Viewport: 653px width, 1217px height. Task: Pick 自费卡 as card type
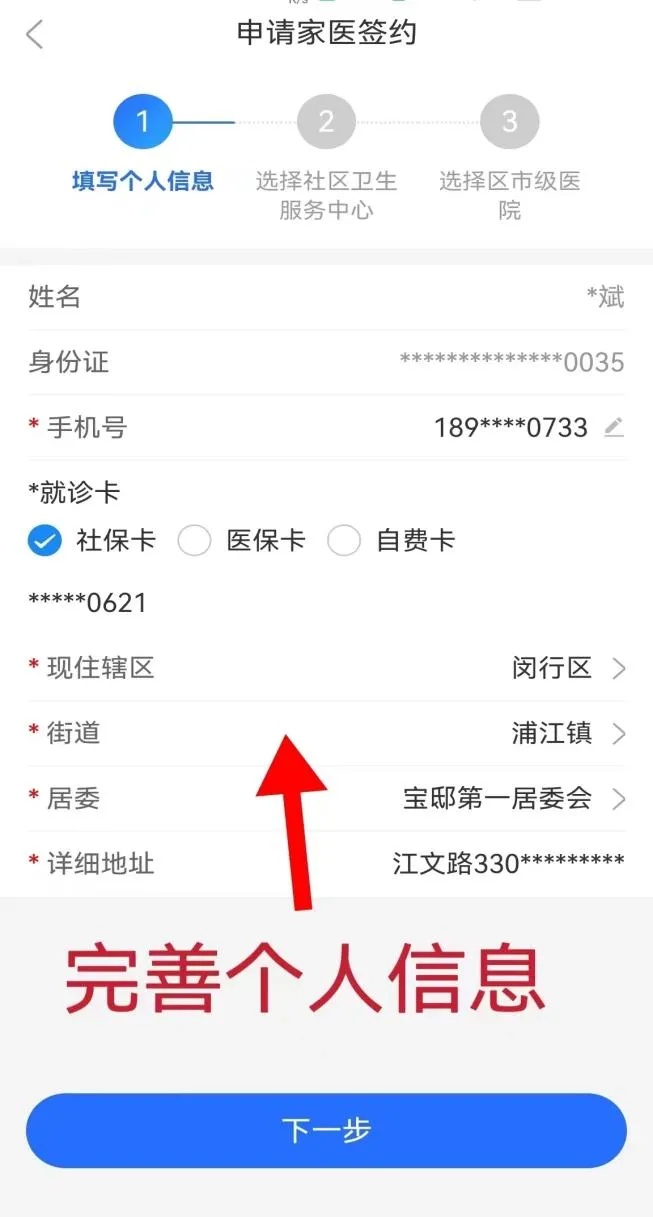pyautogui.click(x=344, y=541)
